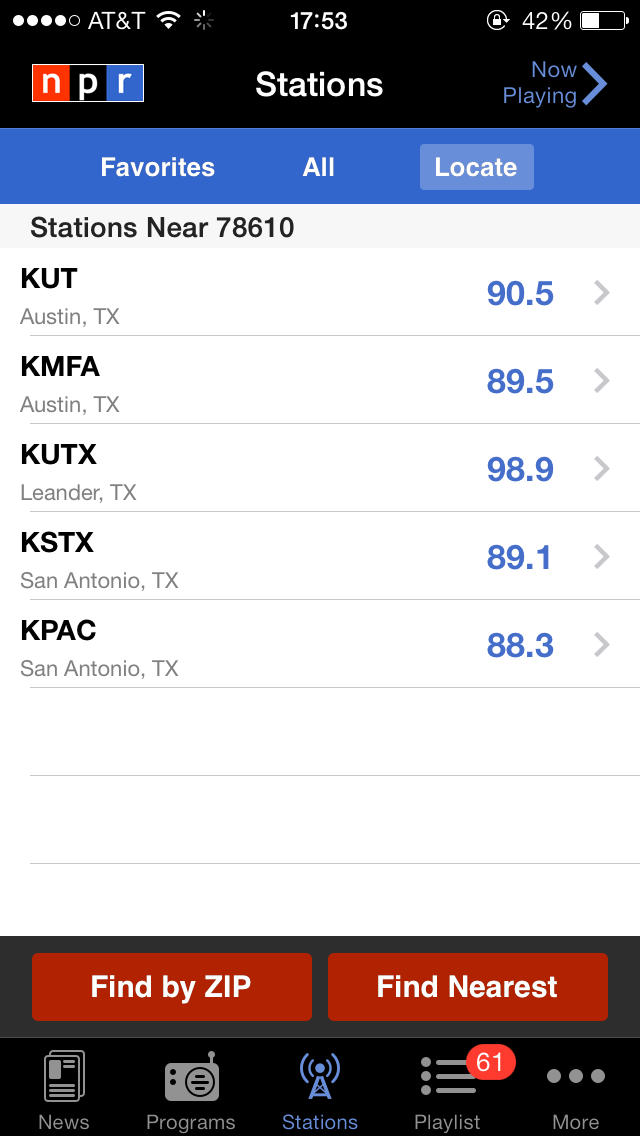Screen dimensions: 640x1136
Task: Find Nearest stations
Action: (467, 987)
